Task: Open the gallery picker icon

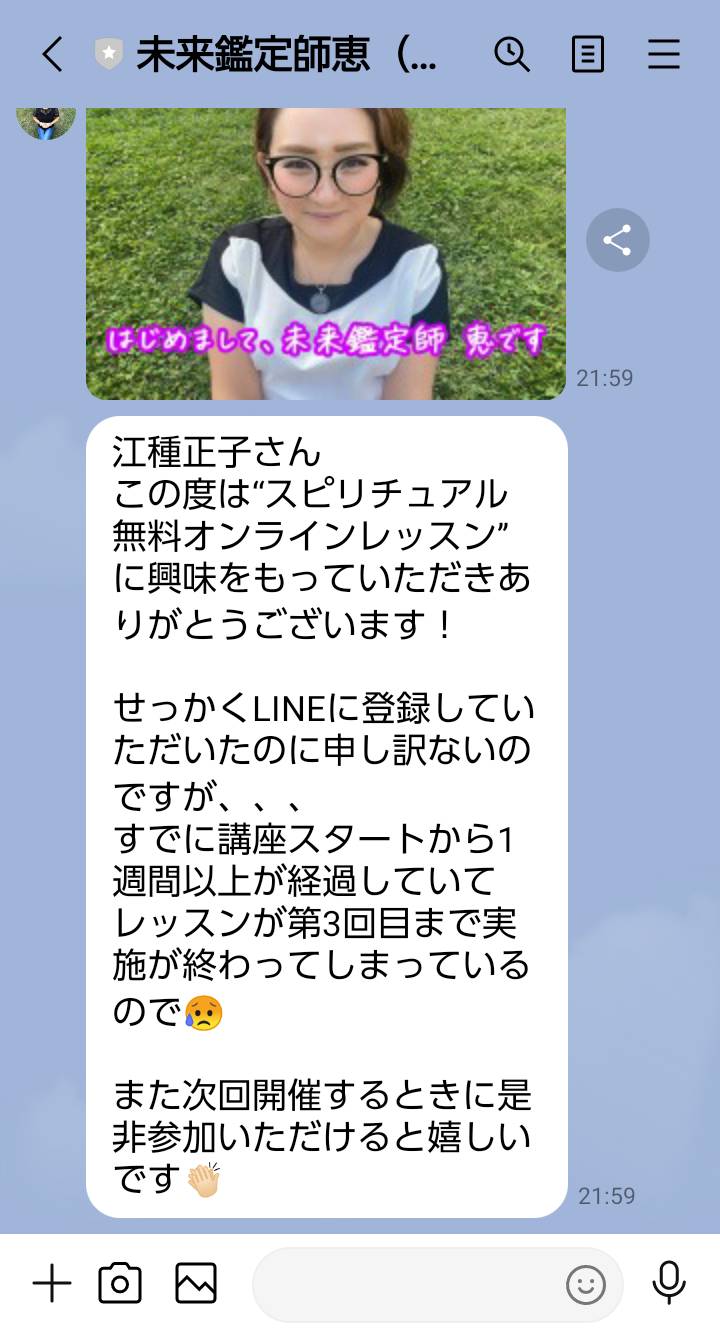Action: 196,1283
